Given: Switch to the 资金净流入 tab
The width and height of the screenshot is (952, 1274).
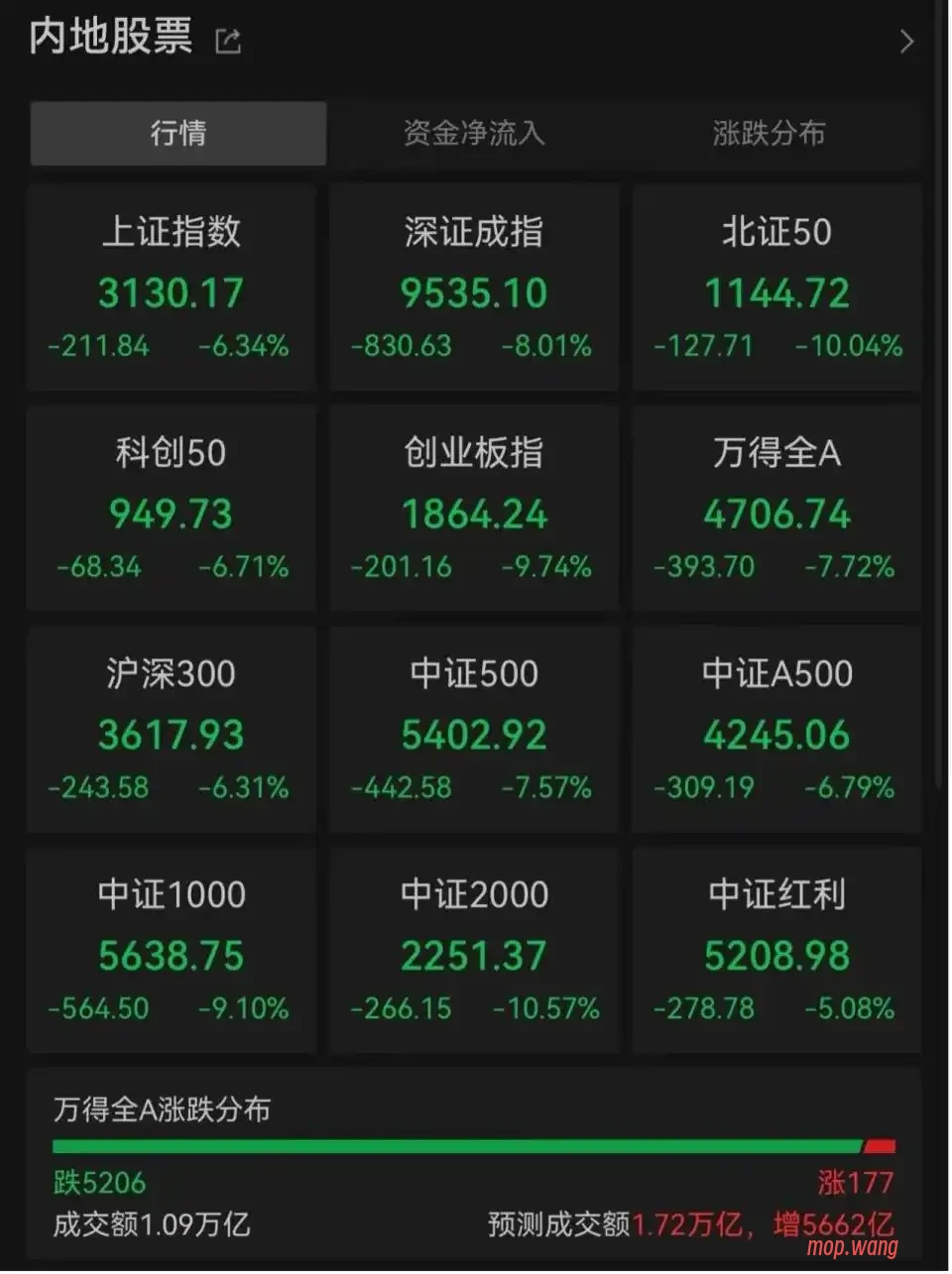Looking at the screenshot, I should click(x=474, y=133).
